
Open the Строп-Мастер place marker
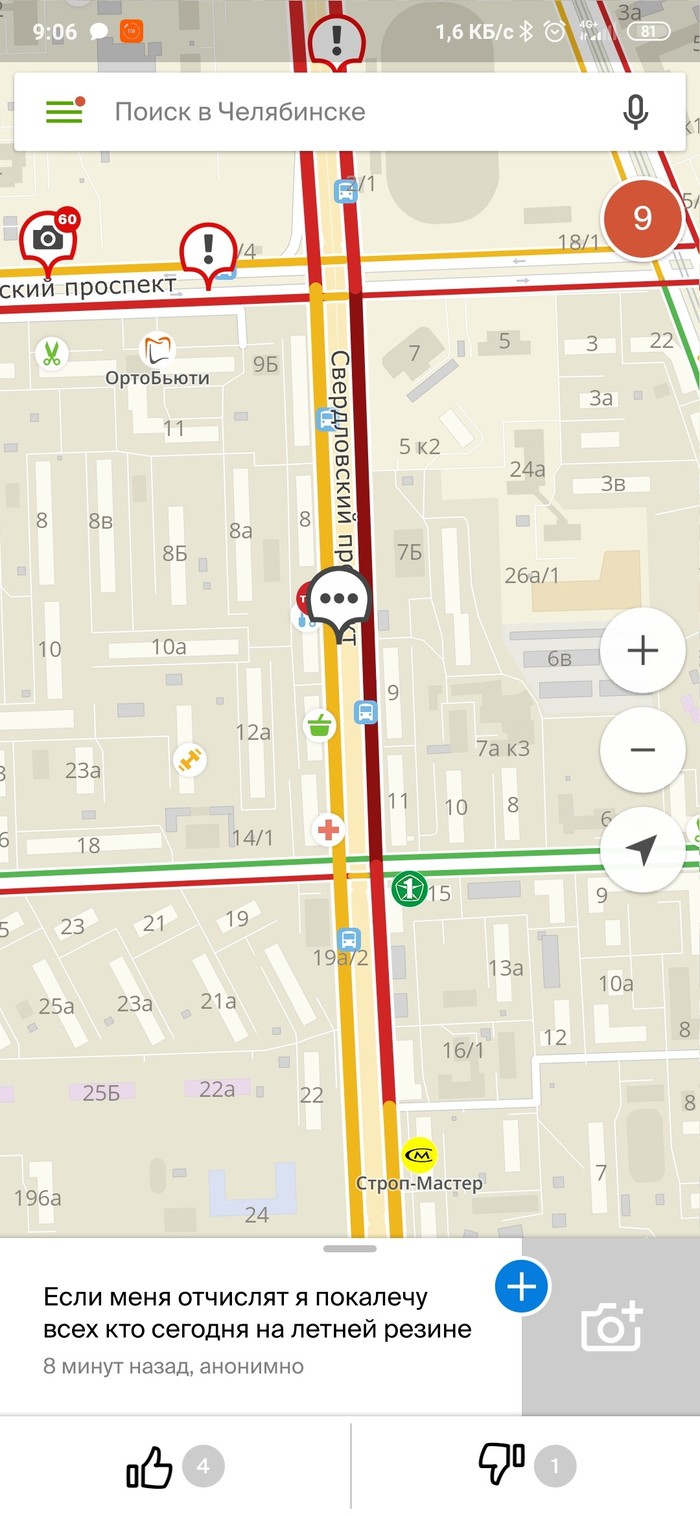tap(420, 1156)
